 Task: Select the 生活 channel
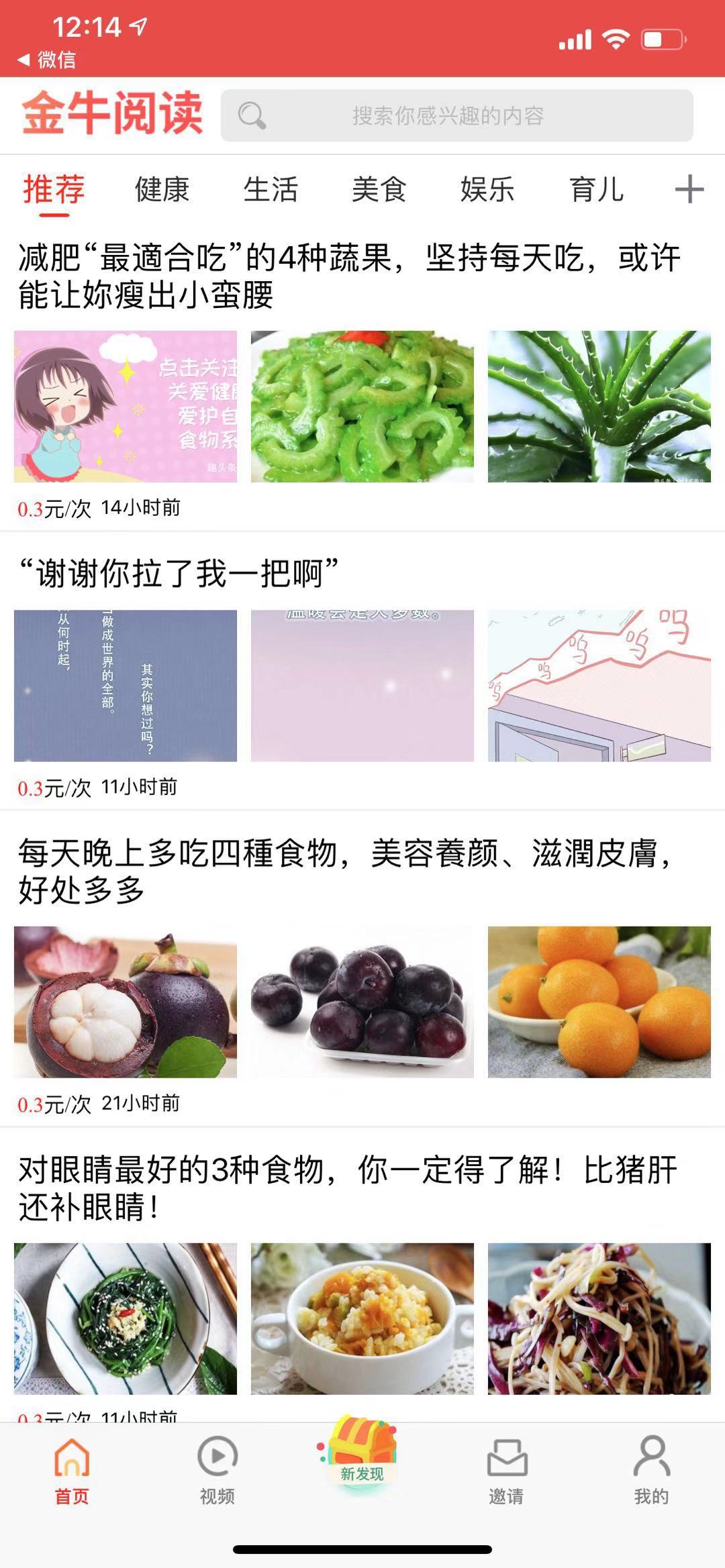[x=270, y=190]
